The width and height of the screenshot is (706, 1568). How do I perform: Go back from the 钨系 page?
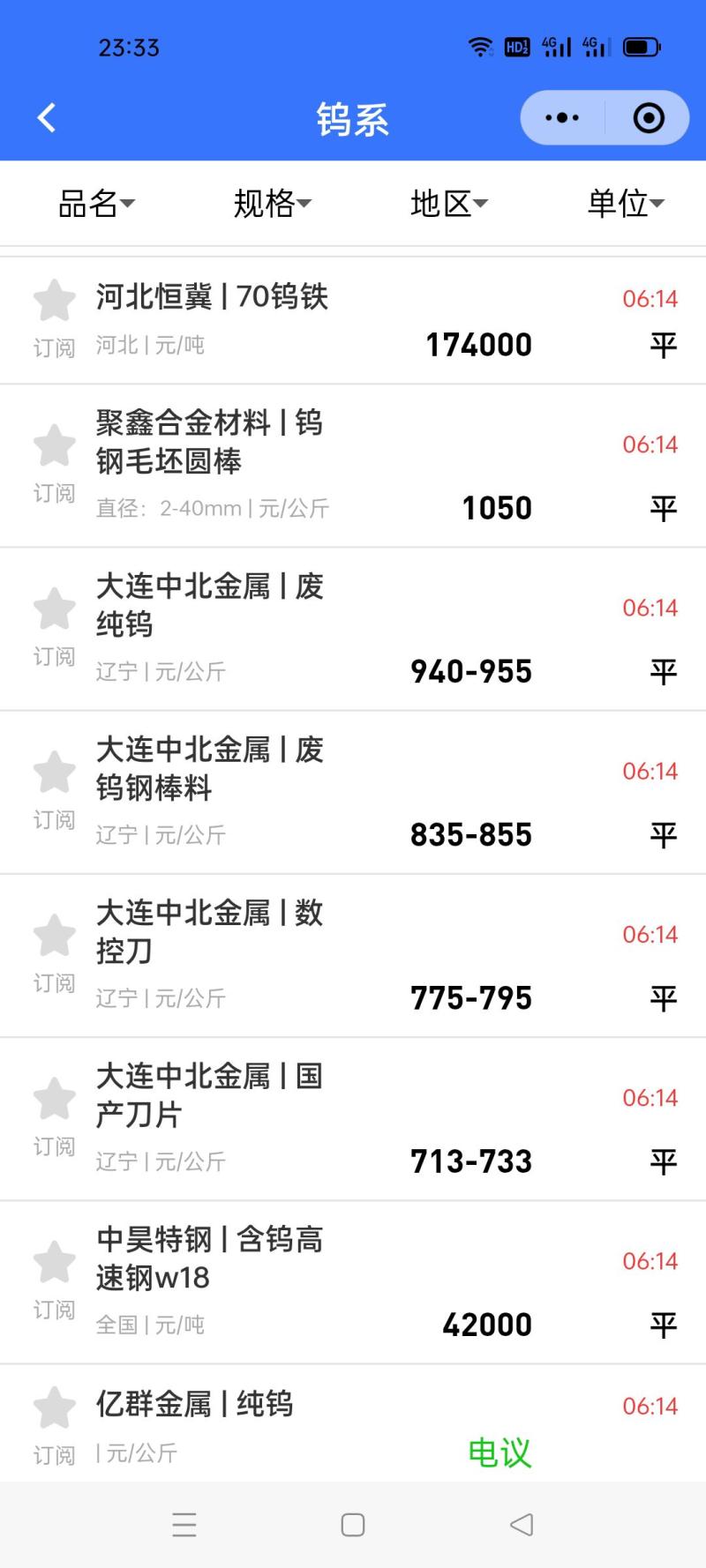[47, 118]
